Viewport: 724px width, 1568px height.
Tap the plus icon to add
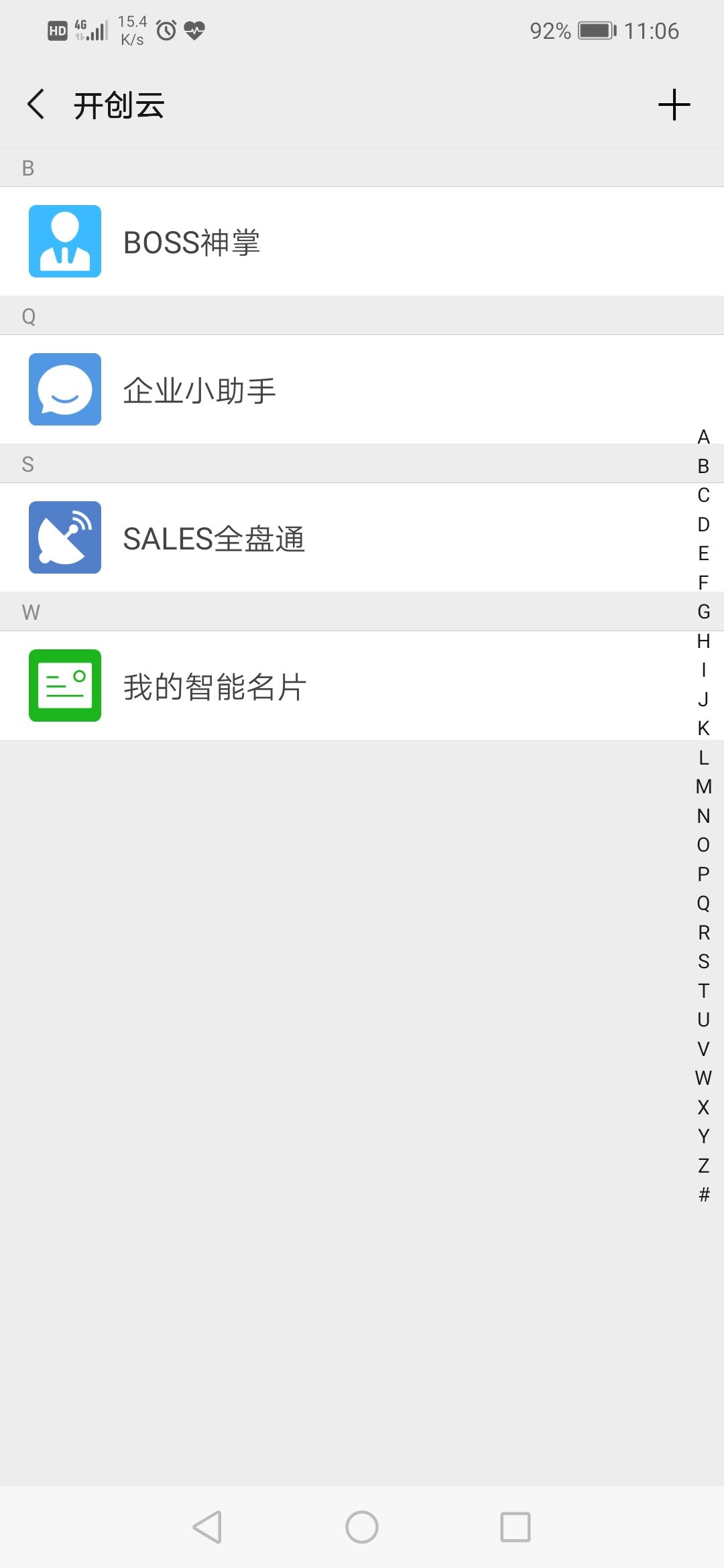[674, 105]
